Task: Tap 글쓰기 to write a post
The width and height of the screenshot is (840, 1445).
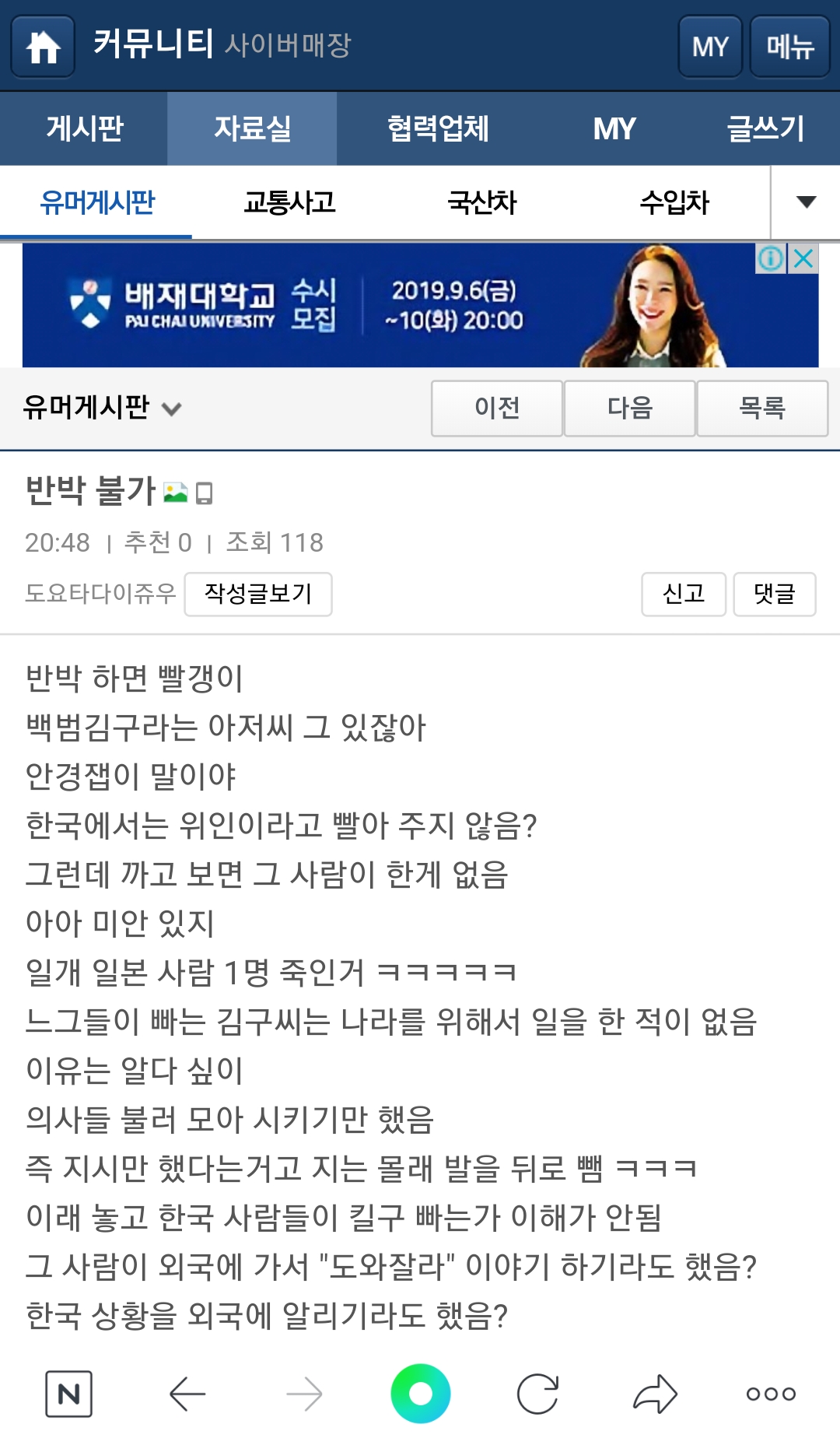Action: [765, 128]
